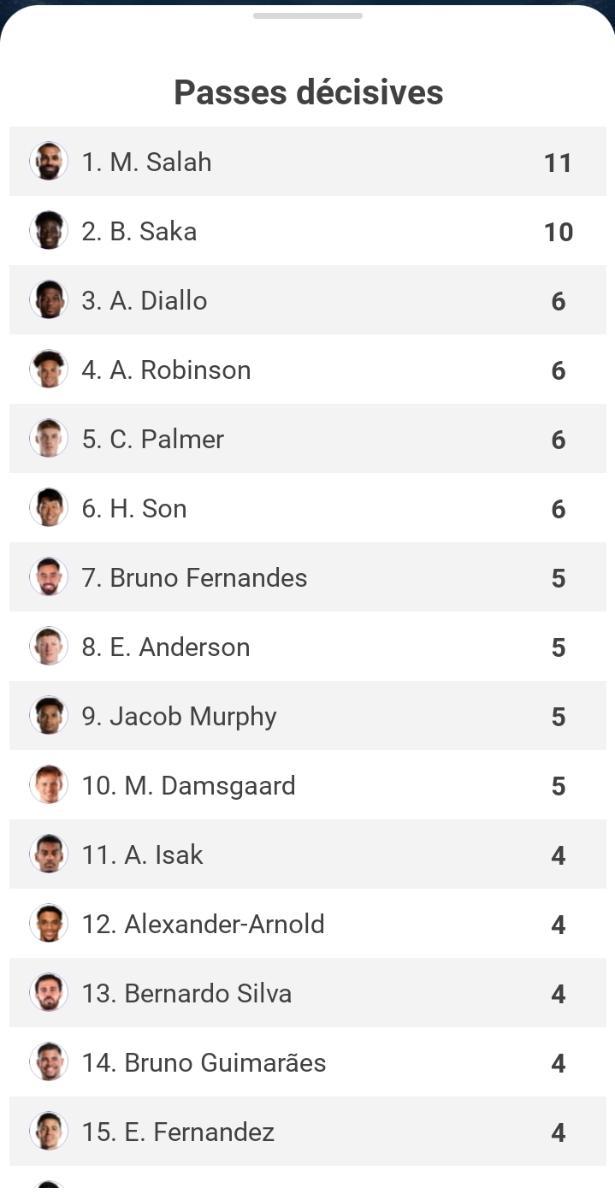Select B. Saka in the assists list
Screen dimensions: 615x1200
click(x=308, y=231)
